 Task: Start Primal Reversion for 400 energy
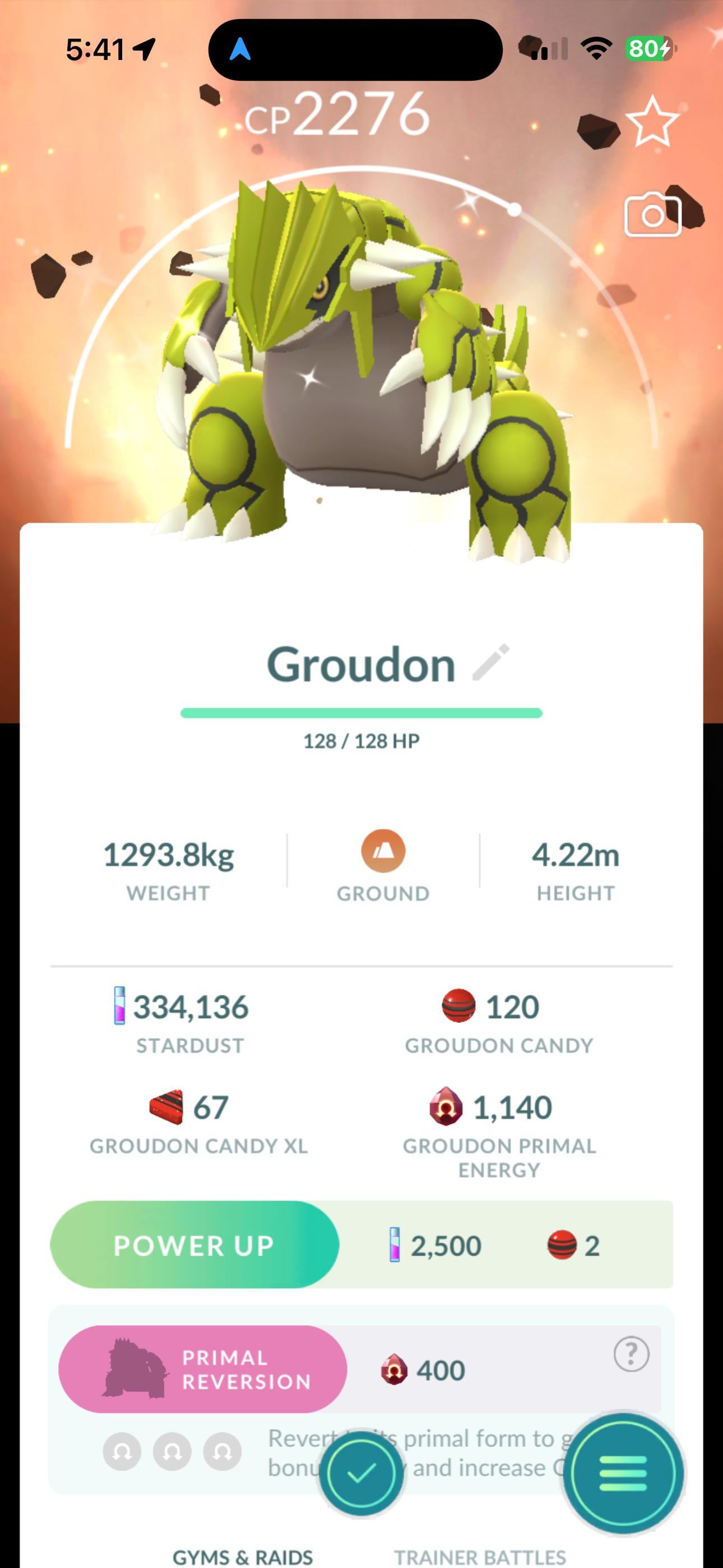203,1369
